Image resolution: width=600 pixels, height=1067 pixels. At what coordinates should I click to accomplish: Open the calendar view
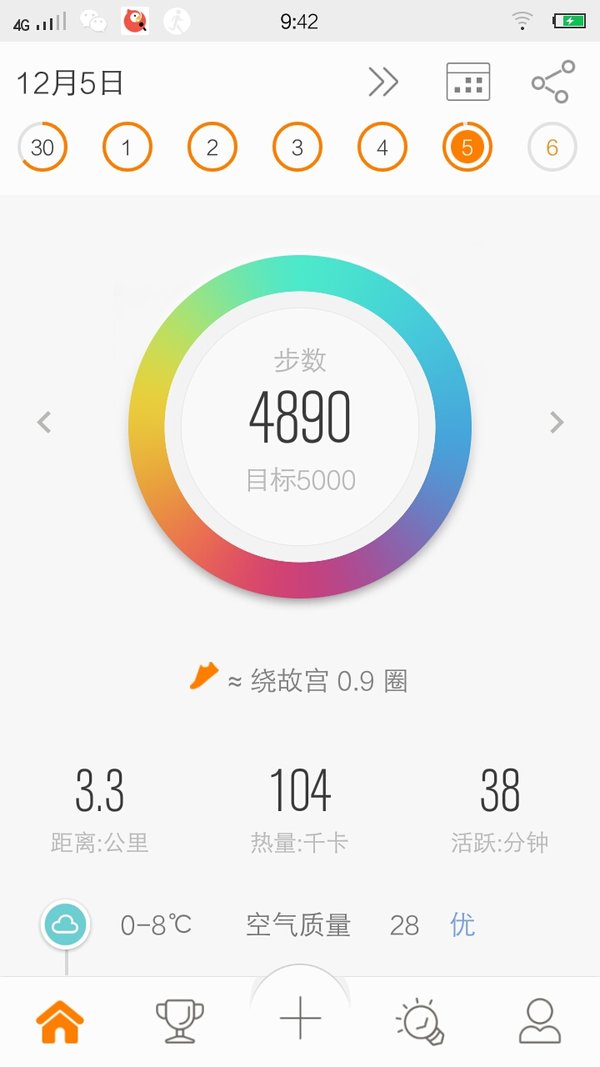(468, 82)
